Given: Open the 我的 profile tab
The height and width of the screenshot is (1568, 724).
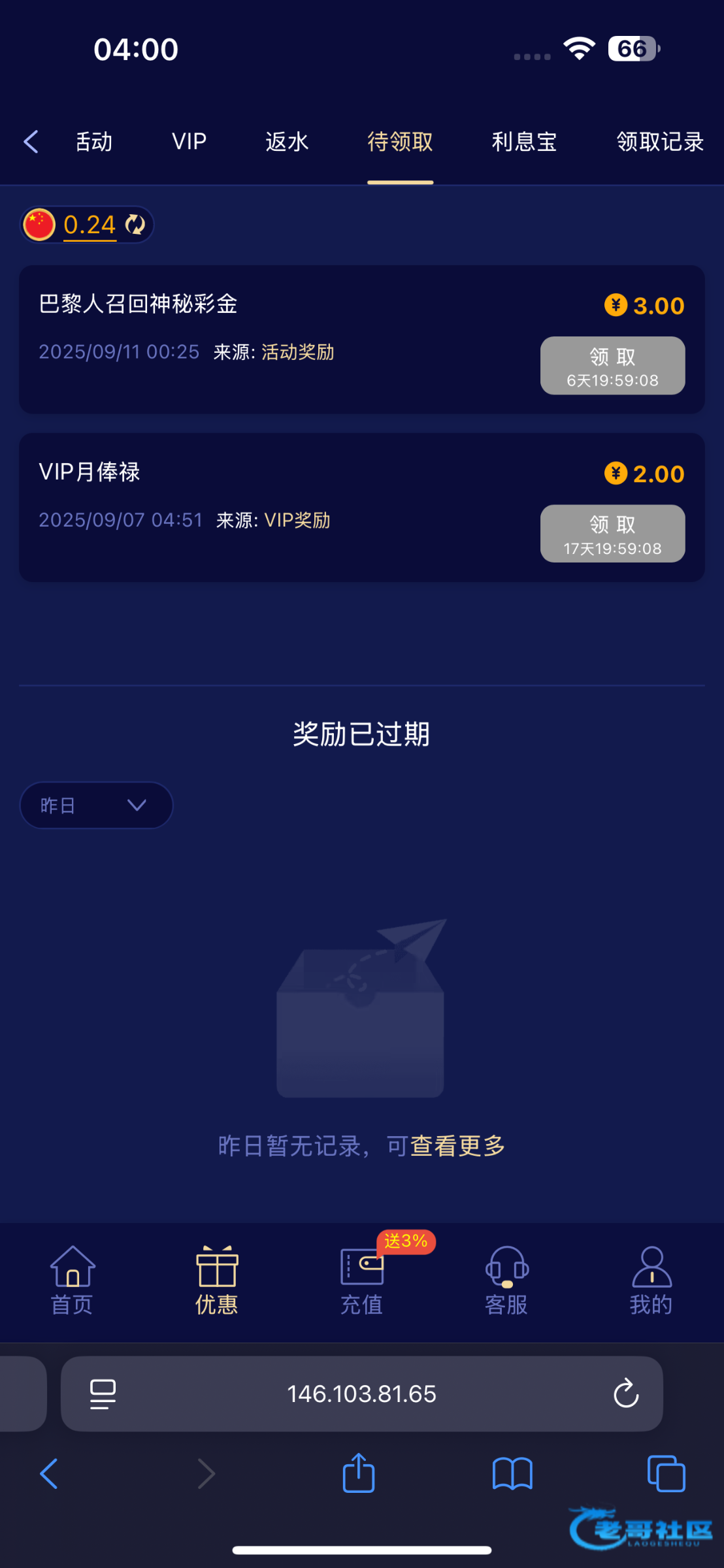Looking at the screenshot, I should [651, 1280].
